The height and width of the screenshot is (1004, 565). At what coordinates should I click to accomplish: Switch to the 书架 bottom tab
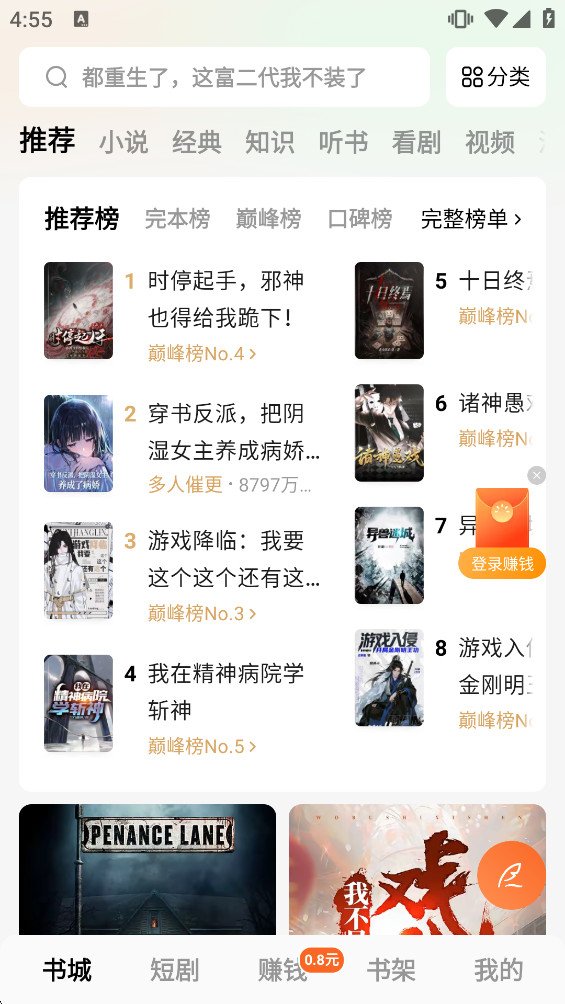(391, 970)
